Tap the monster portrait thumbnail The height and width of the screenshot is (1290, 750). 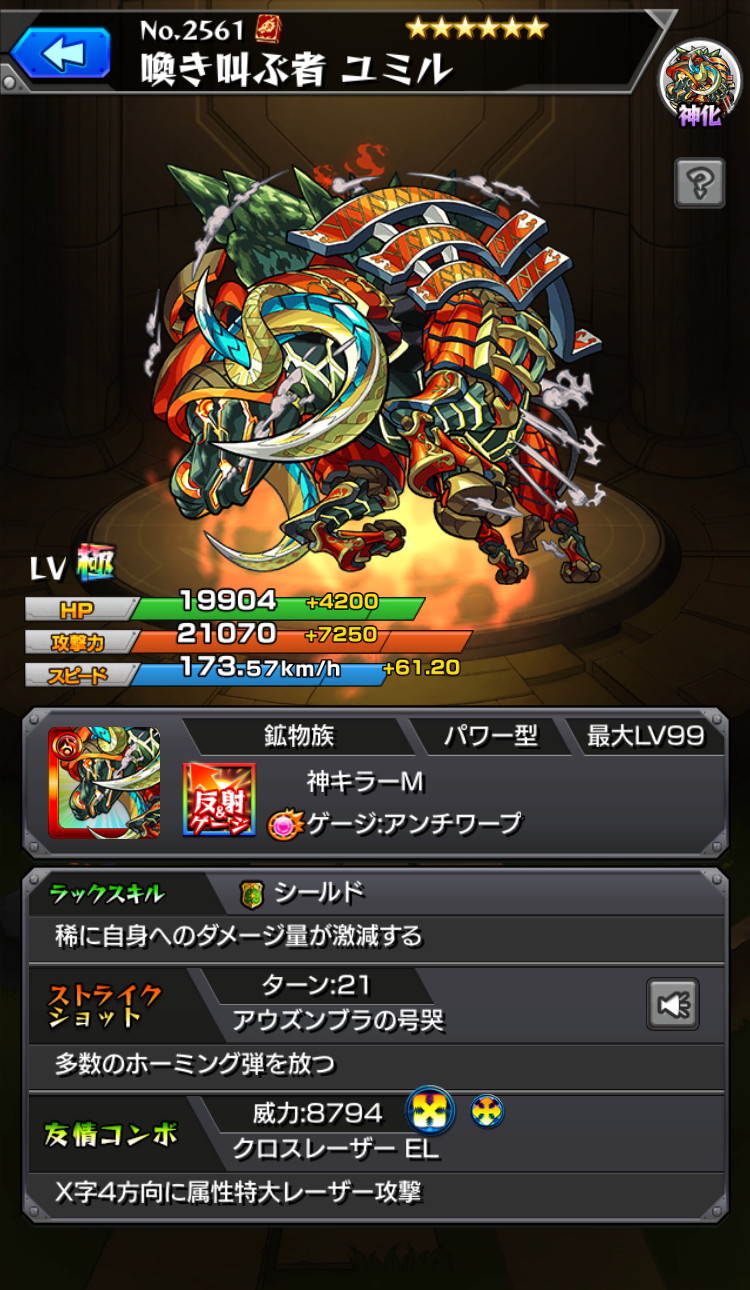pyautogui.click(x=104, y=783)
